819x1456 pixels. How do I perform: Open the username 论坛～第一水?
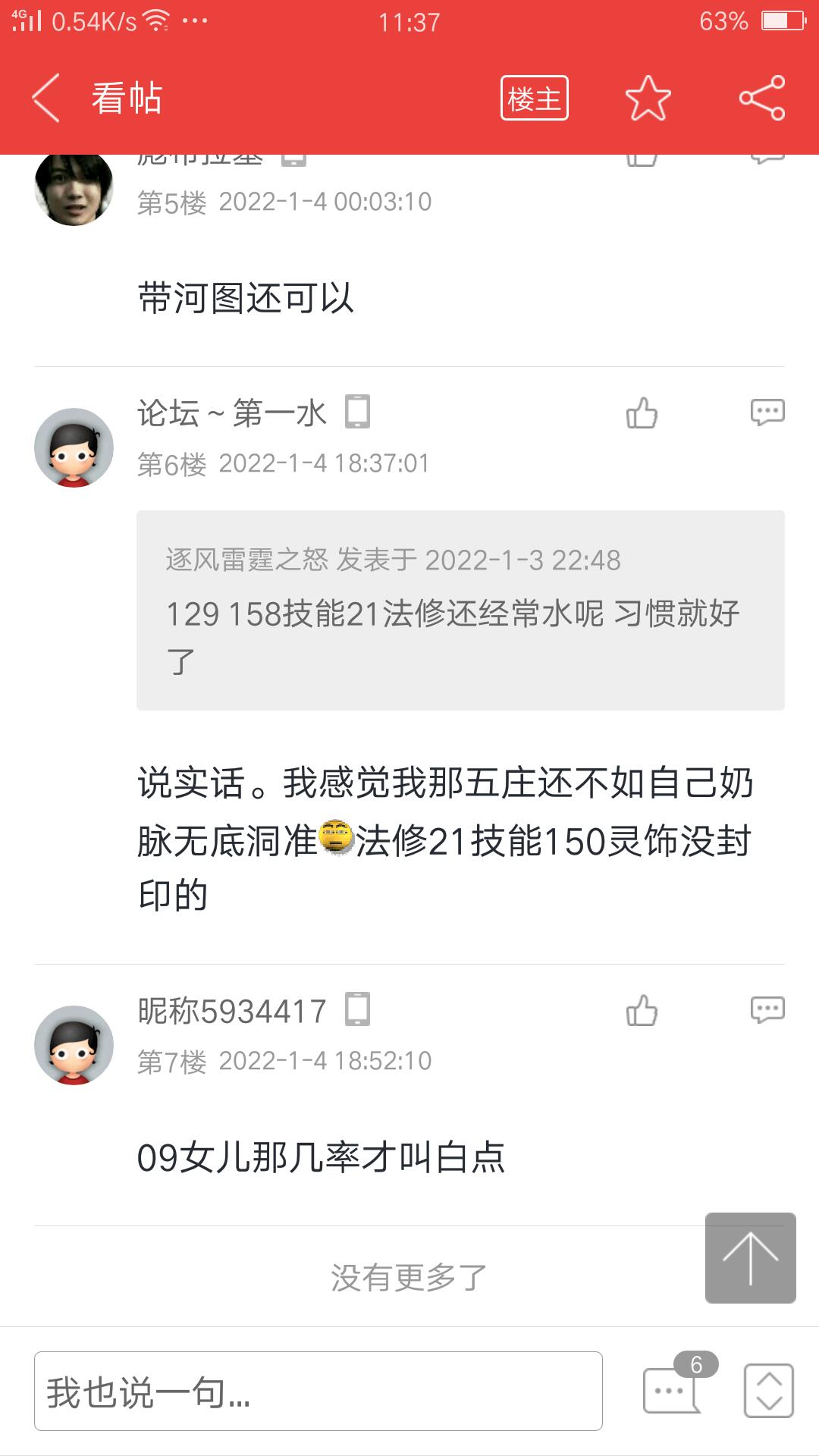coord(231,413)
